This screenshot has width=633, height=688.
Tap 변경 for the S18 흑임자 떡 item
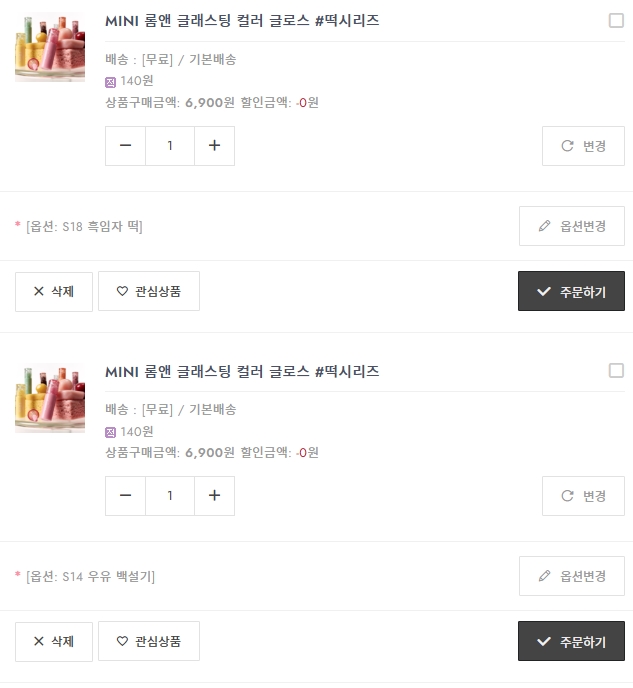[583, 146]
